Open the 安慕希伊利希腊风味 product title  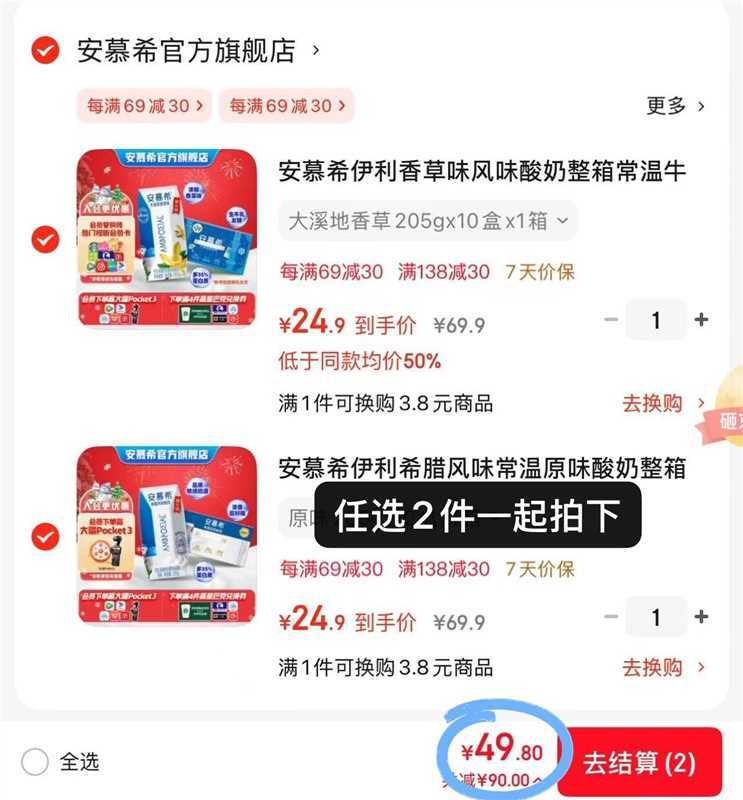pos(481,468)
